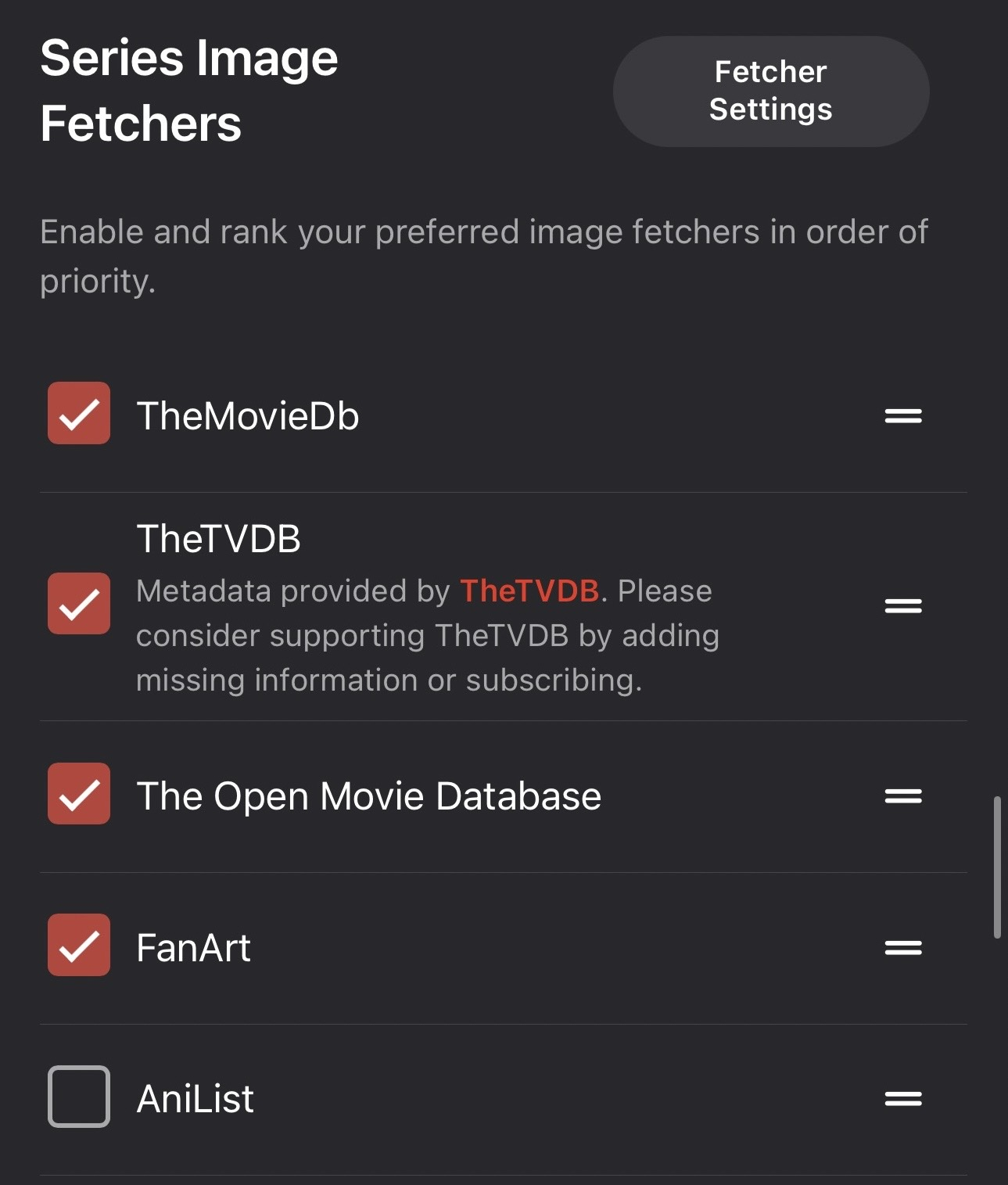The width and height of the screenshot is (1008, 1185).
Task: Tap the reorder handle in the TheTVDB row
Action: (x=903, y=606)
